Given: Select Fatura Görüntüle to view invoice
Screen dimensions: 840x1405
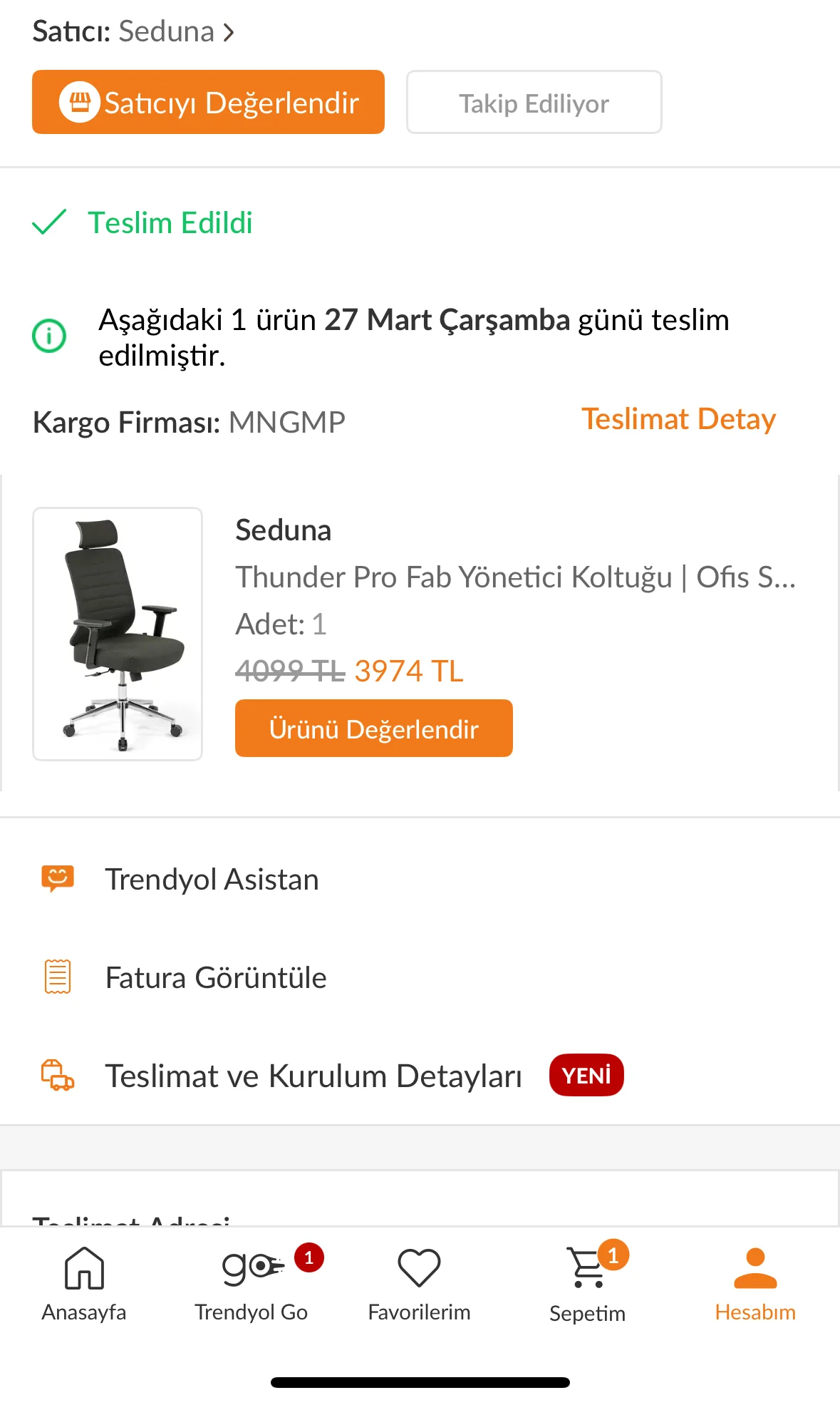Looking at the screenshot, I should click(x=215, y=978).
